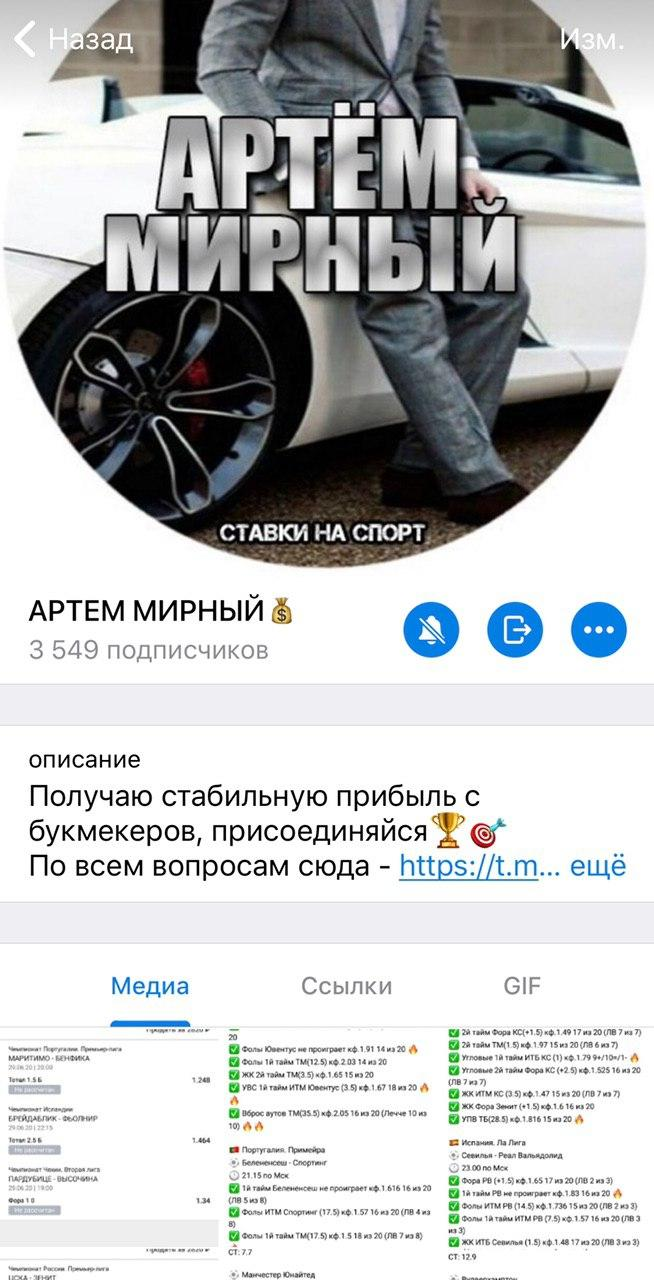Switch to the Медиа tab
This screenshot has width=654, height=1280.
coord(149,986)
